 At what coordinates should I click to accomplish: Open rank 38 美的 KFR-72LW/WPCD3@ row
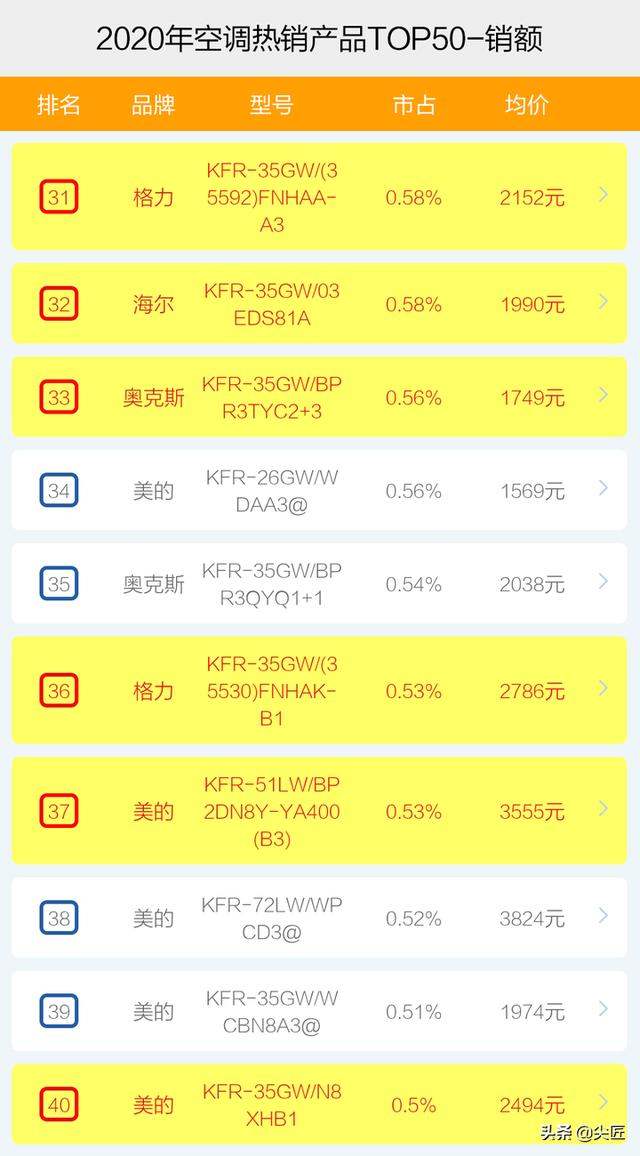coord(319,918)
